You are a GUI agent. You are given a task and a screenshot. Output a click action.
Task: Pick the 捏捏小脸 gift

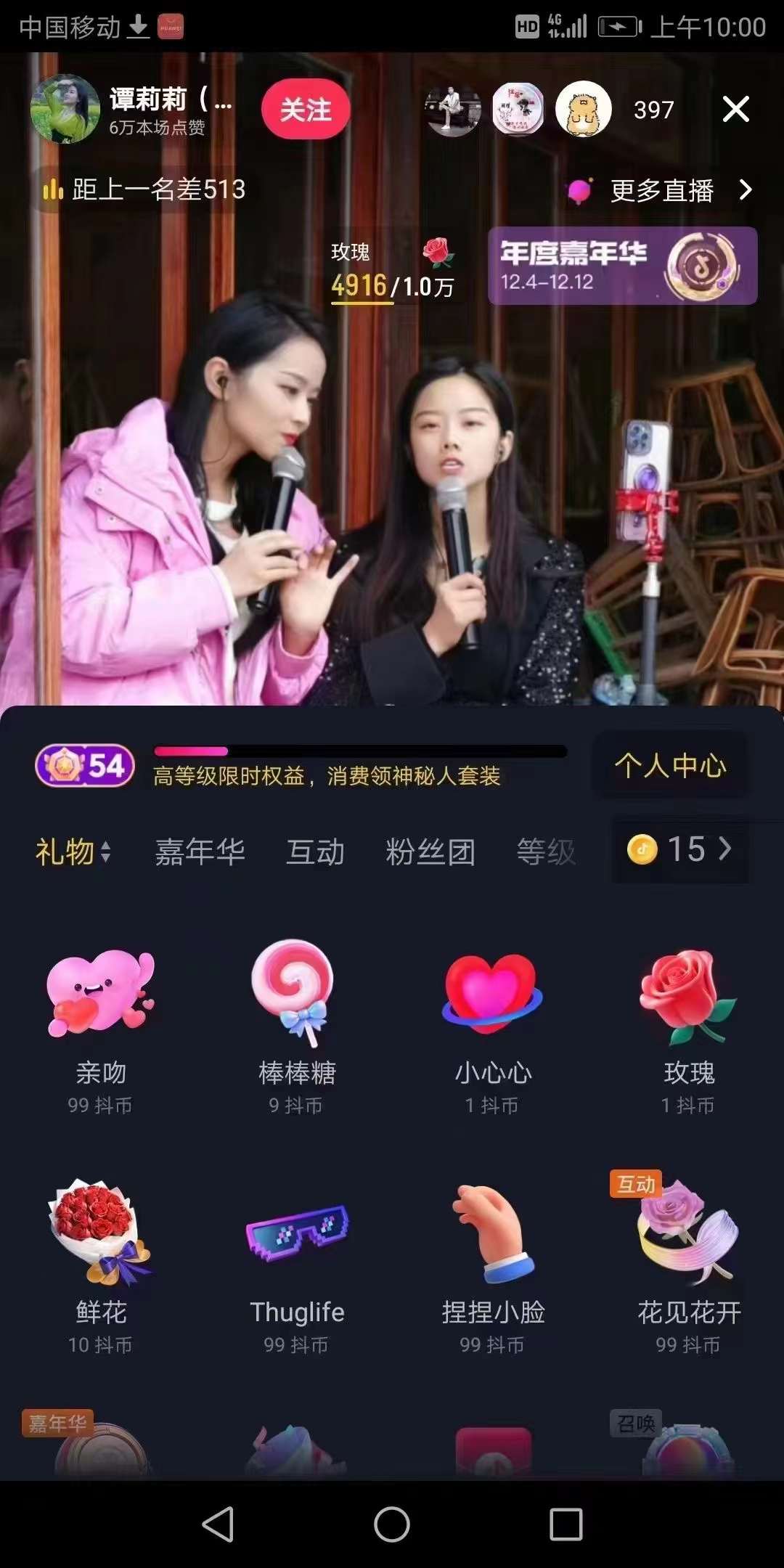pyautogui.click(x=493, y=1263)
